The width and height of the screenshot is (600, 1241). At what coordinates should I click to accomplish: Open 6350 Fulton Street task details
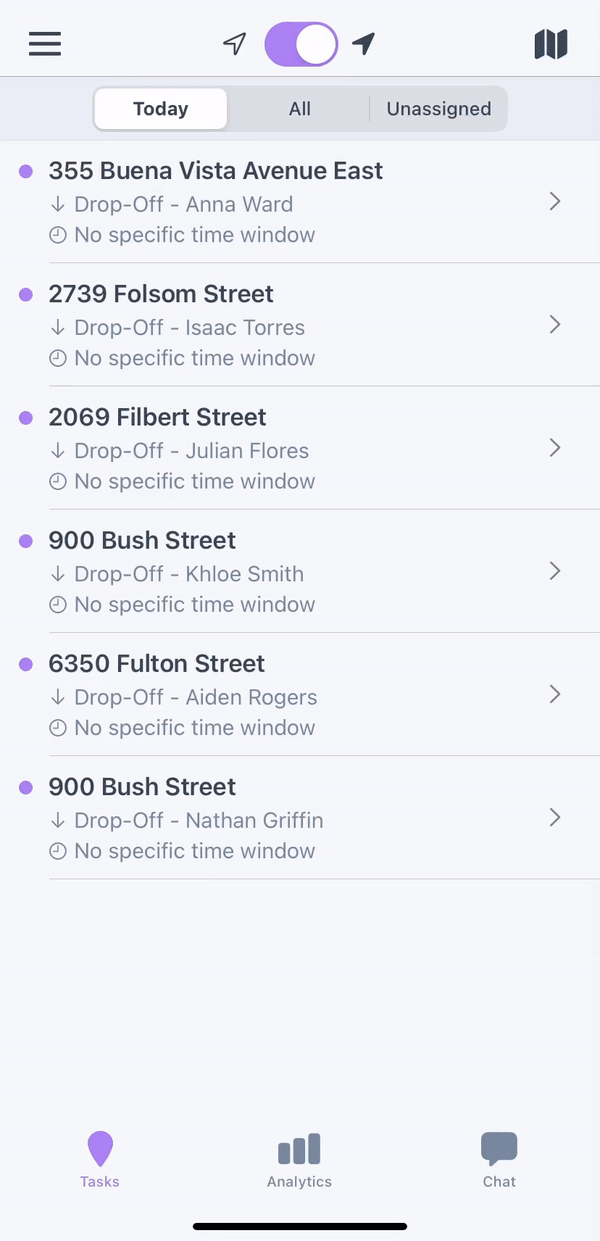tap(300, 694)
